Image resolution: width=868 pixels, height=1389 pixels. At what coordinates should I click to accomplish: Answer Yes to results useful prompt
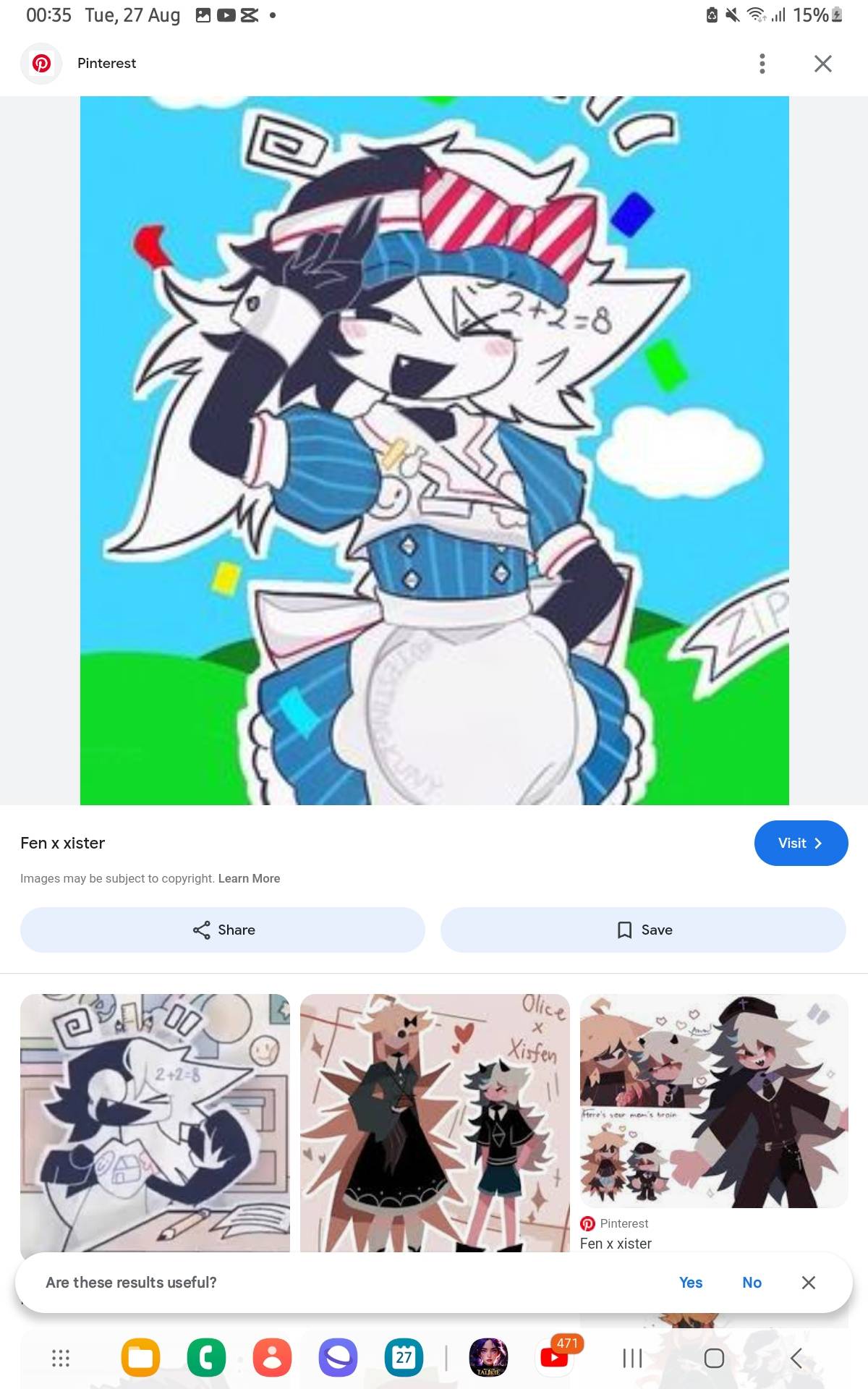(x=691, y=1283)
